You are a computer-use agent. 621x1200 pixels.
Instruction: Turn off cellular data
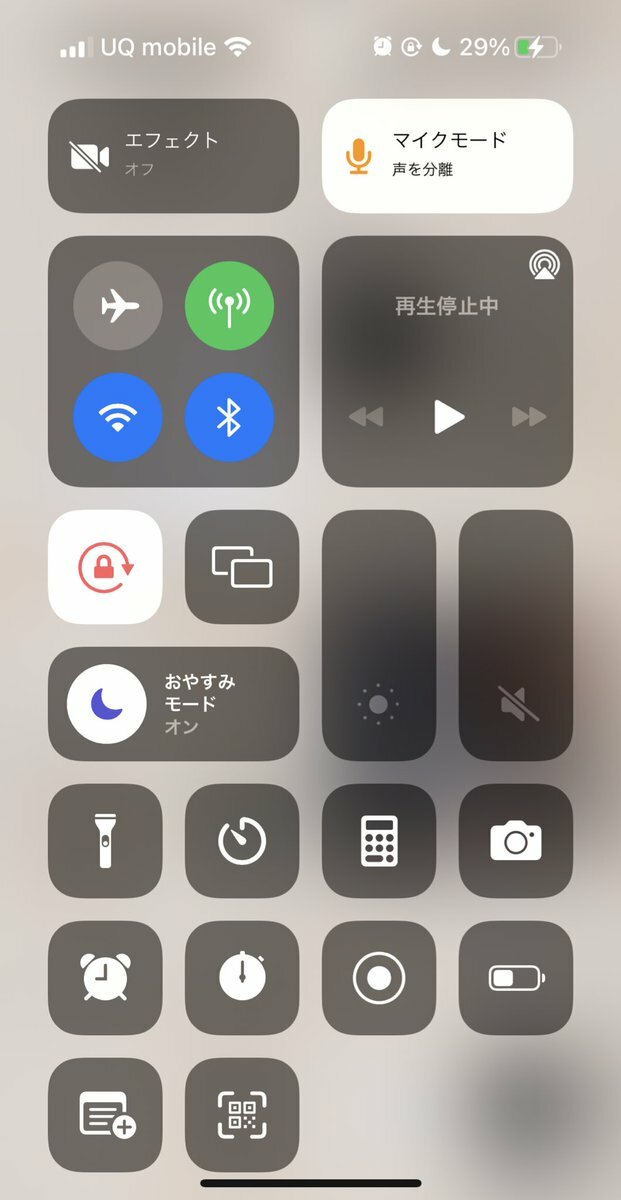(x=230, y=307)
